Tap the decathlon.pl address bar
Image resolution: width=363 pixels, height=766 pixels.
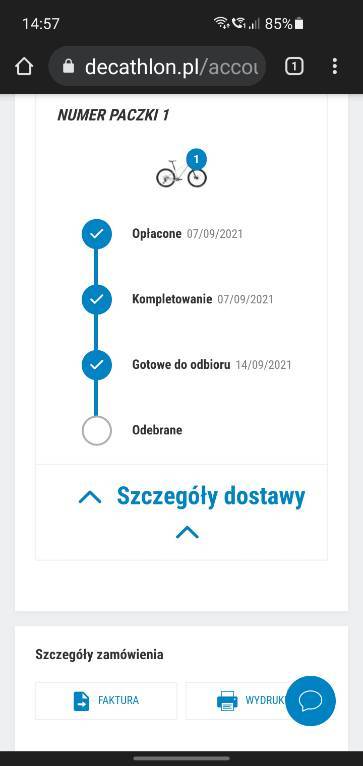[x=157, y=66]
